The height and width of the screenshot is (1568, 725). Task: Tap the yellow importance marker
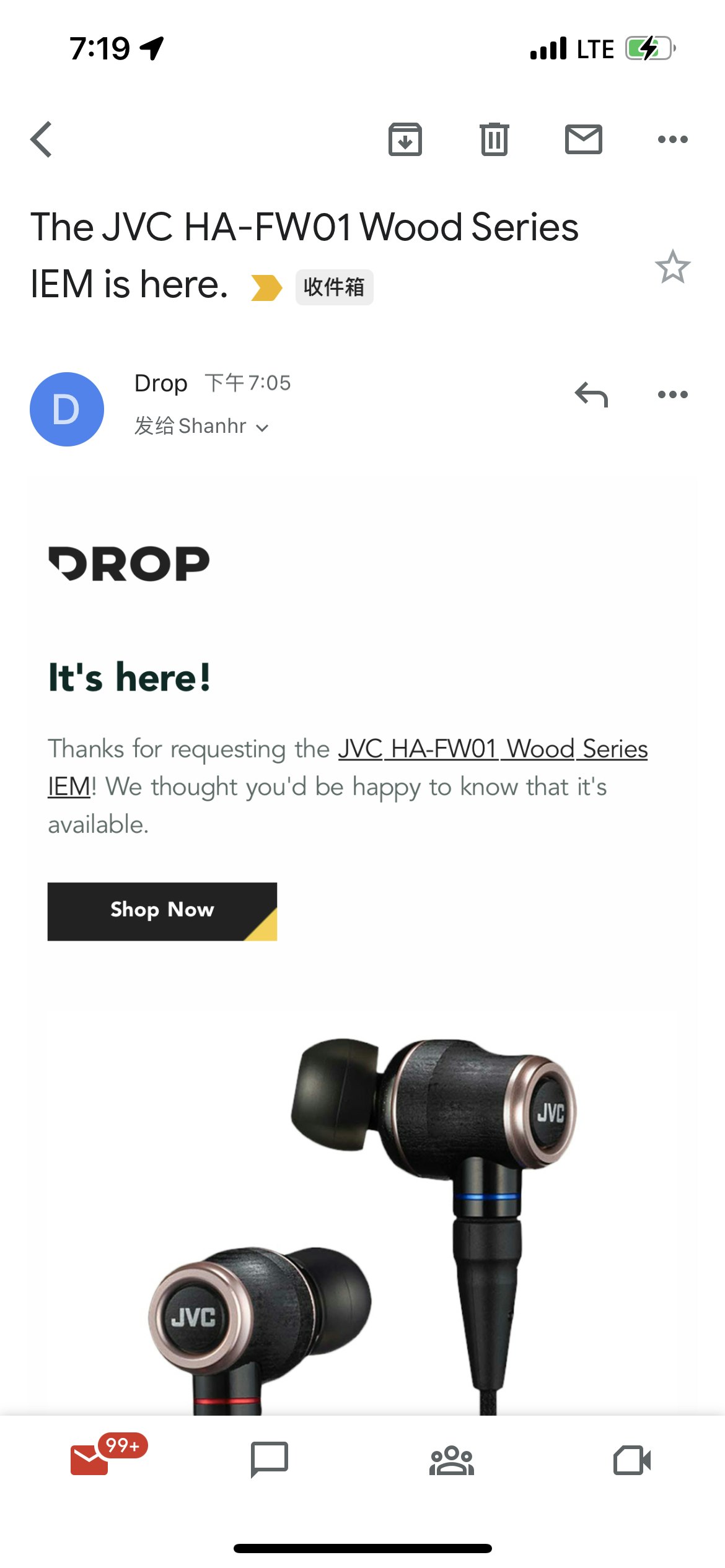pos(266,288)
